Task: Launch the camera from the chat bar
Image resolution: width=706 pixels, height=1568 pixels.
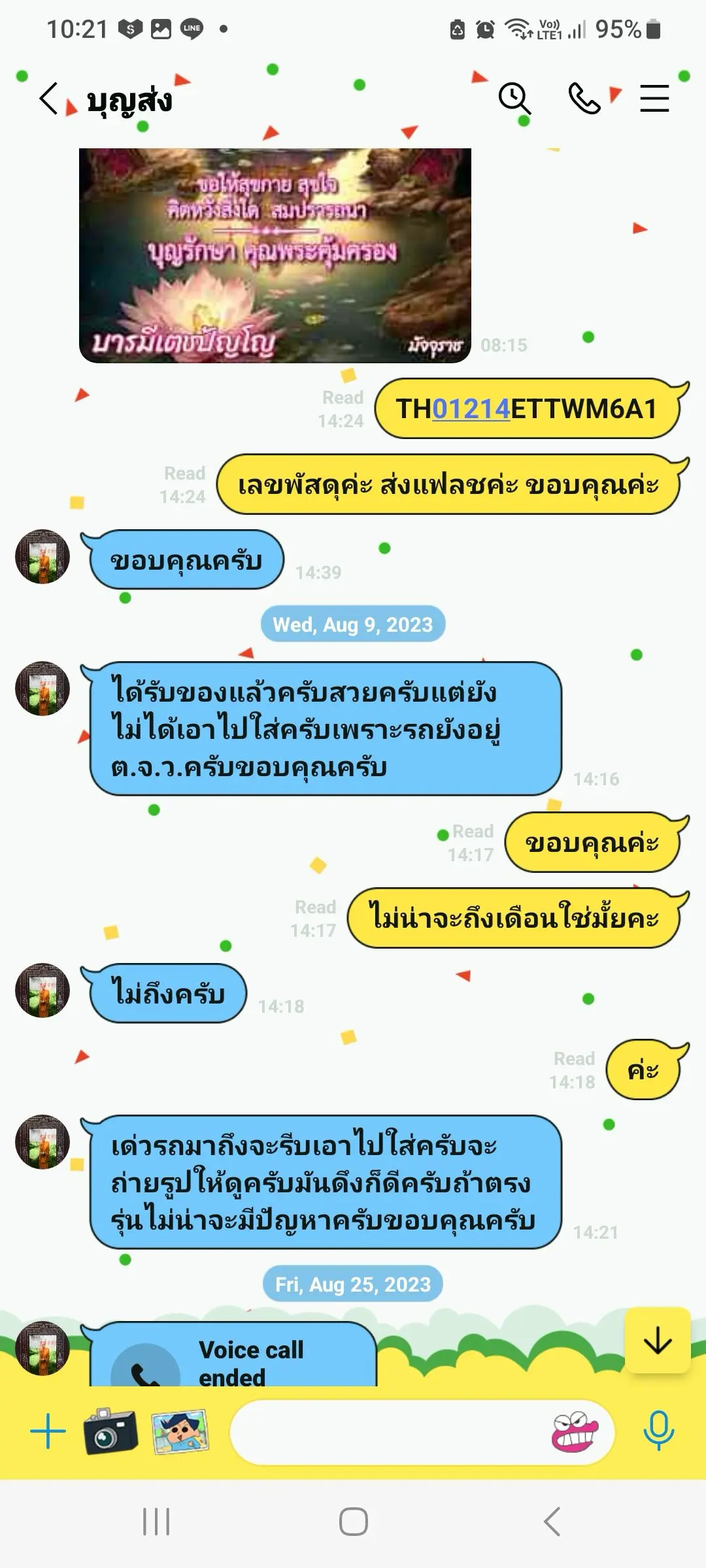Action: (110, 1431)
